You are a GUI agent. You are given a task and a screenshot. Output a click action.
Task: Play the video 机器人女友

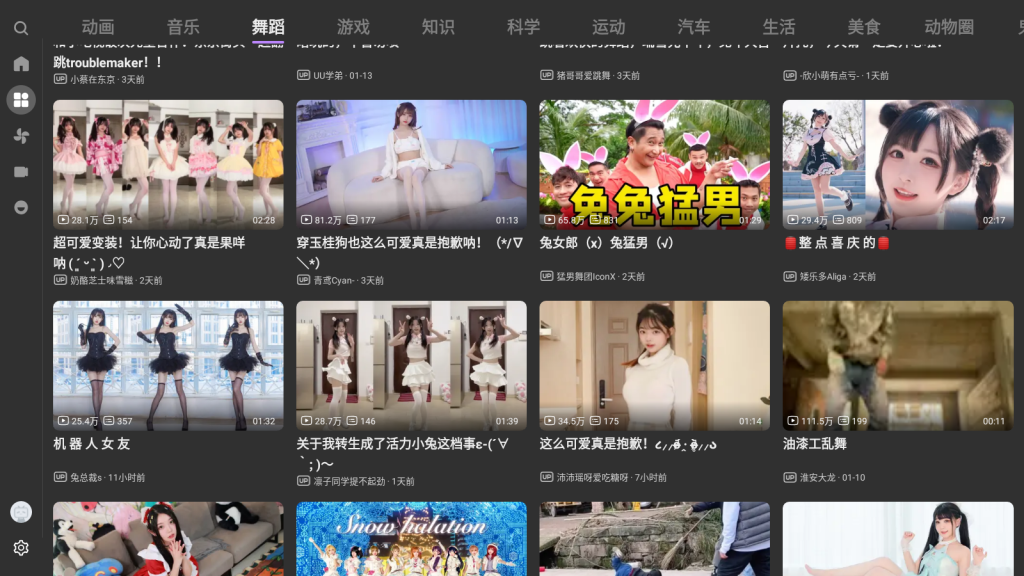pos(168,365)
